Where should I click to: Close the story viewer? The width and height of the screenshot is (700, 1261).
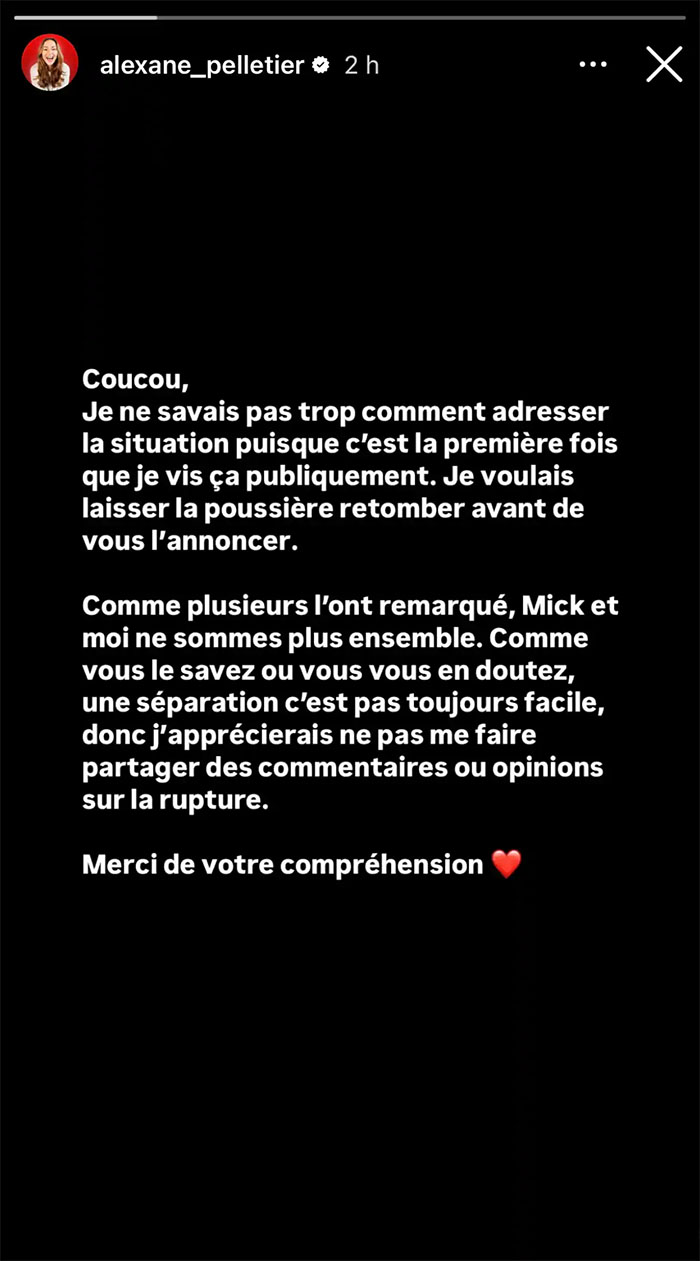tap(664, 64)
